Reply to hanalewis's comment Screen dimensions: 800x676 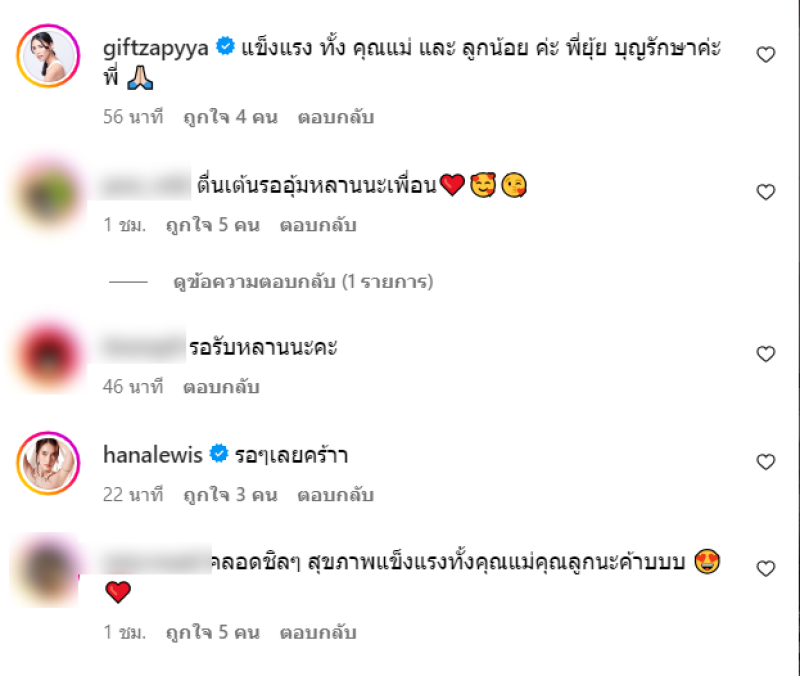pyautogui.click(x=335, y=494)
